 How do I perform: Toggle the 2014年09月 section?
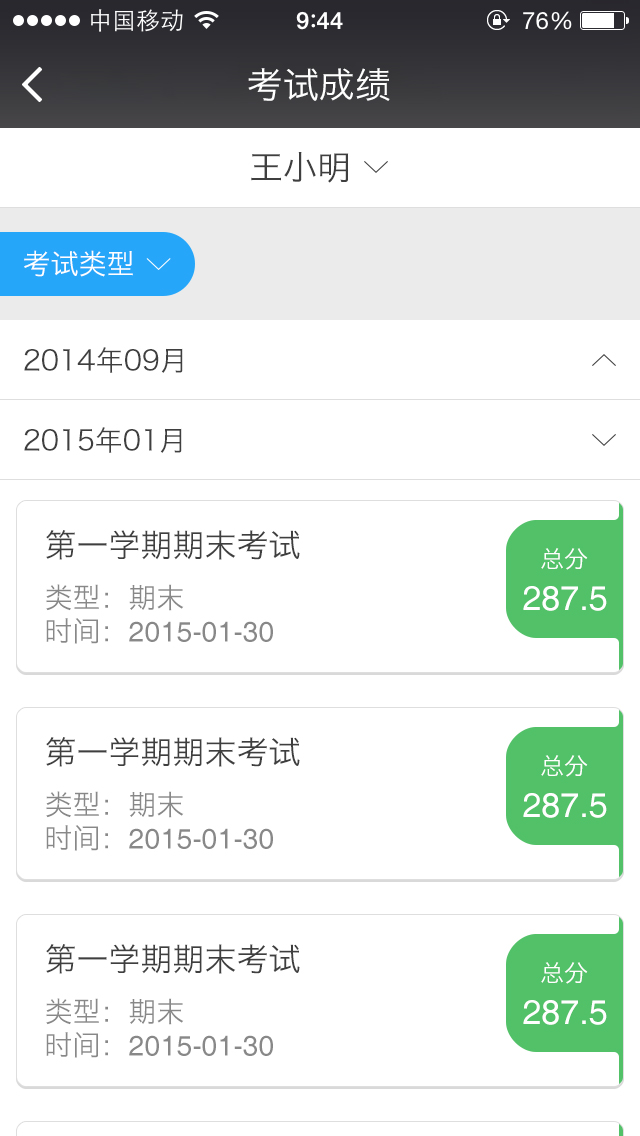pos(320,360)
